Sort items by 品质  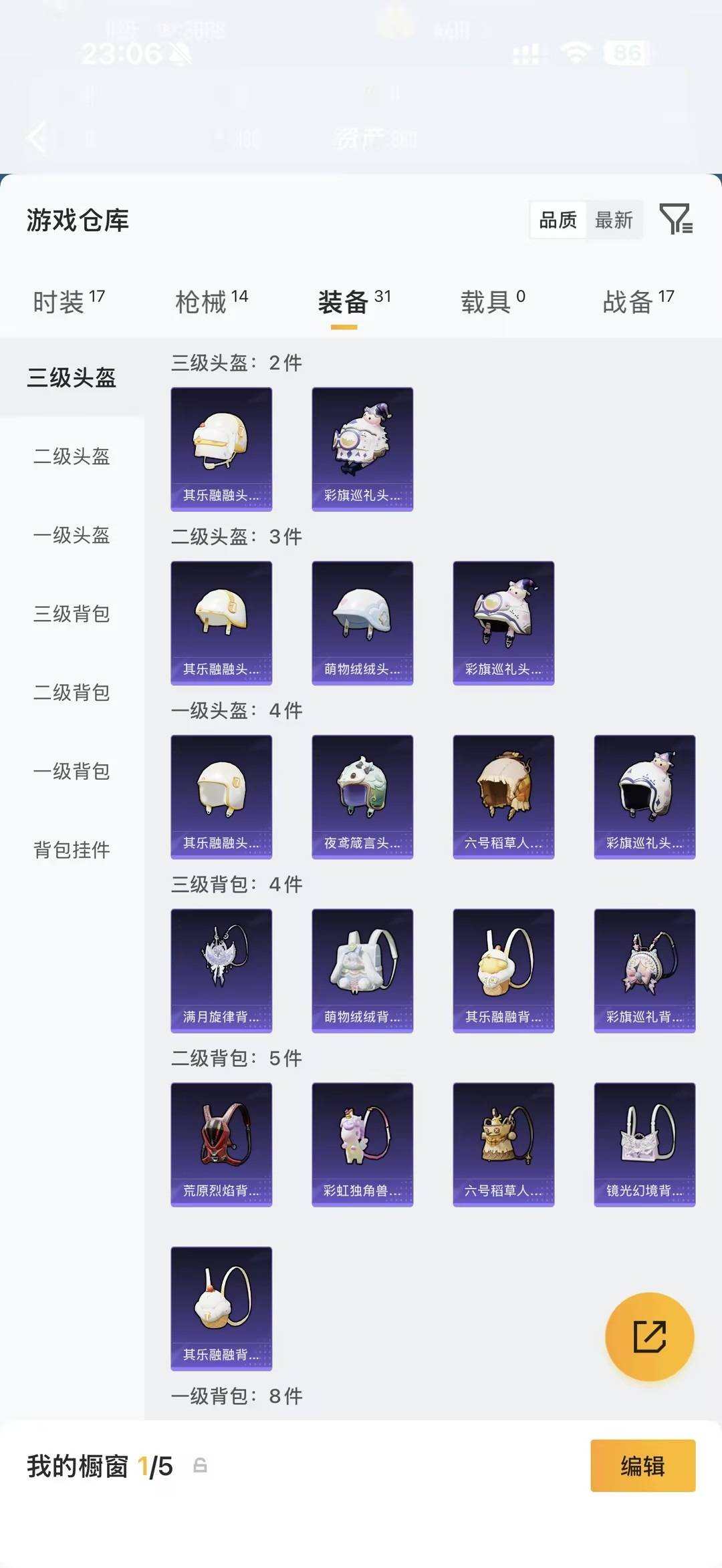(x=558, y=220)
